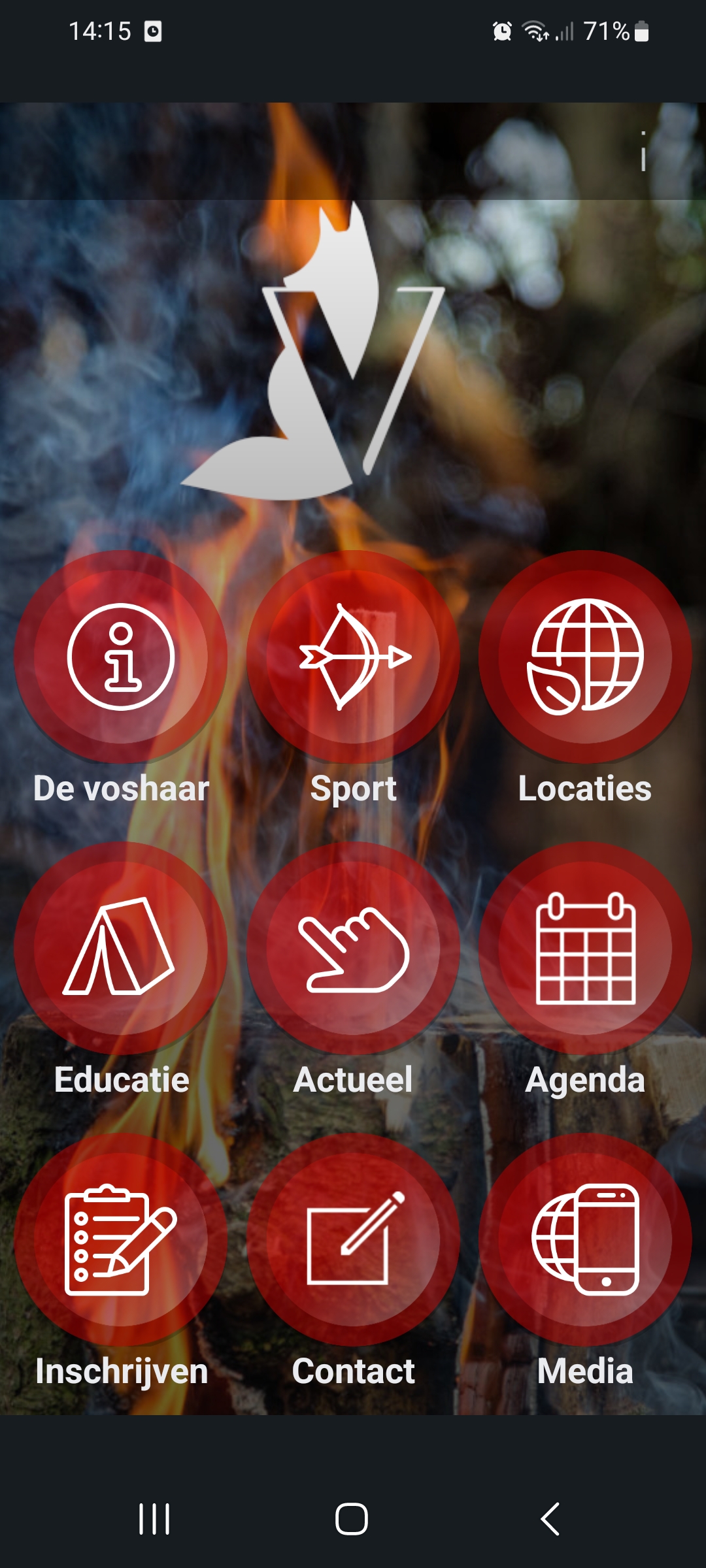
Task: Go to the Contact page
Action: pos(353,1239)
